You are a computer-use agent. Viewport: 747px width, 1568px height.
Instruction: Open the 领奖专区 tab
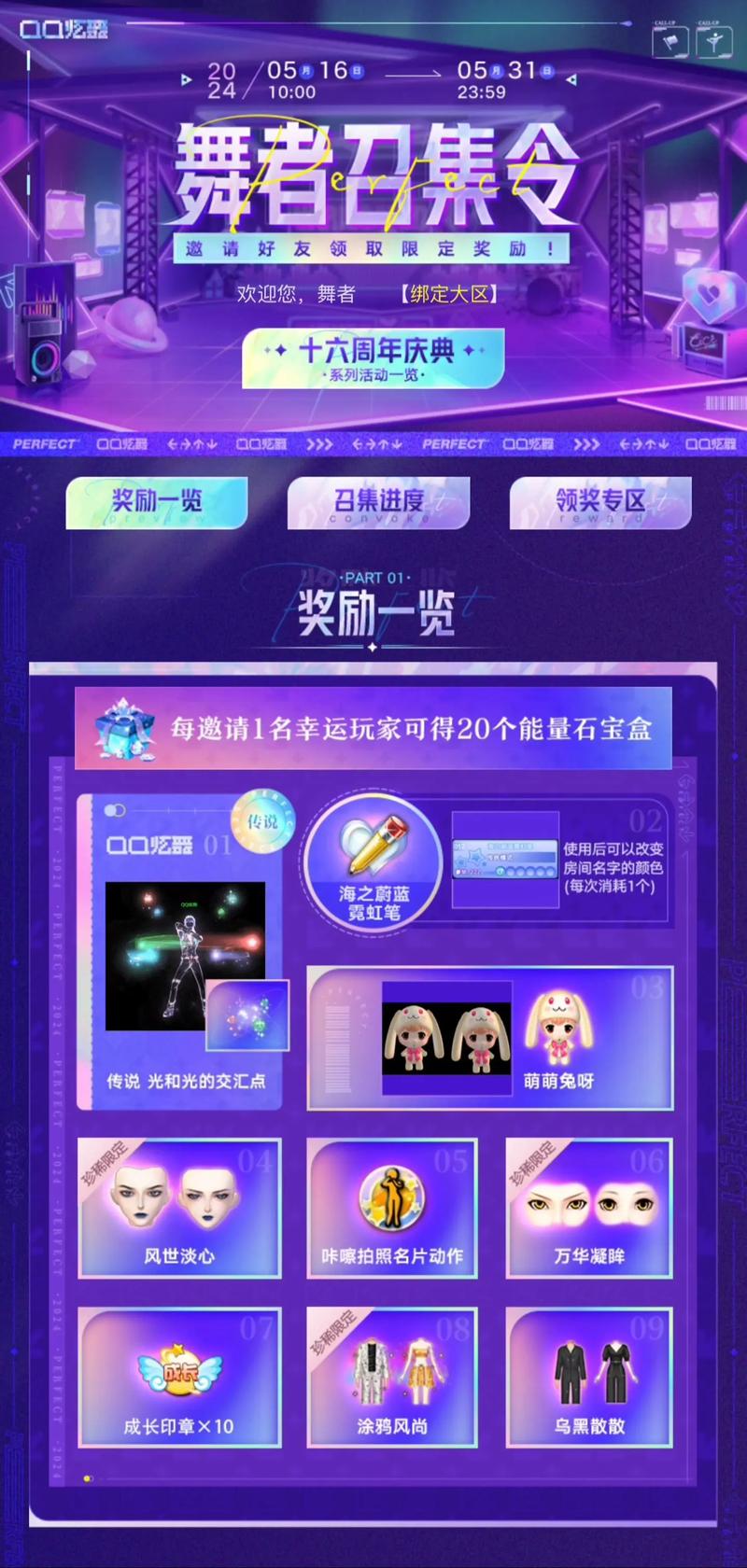click(600, 502)
